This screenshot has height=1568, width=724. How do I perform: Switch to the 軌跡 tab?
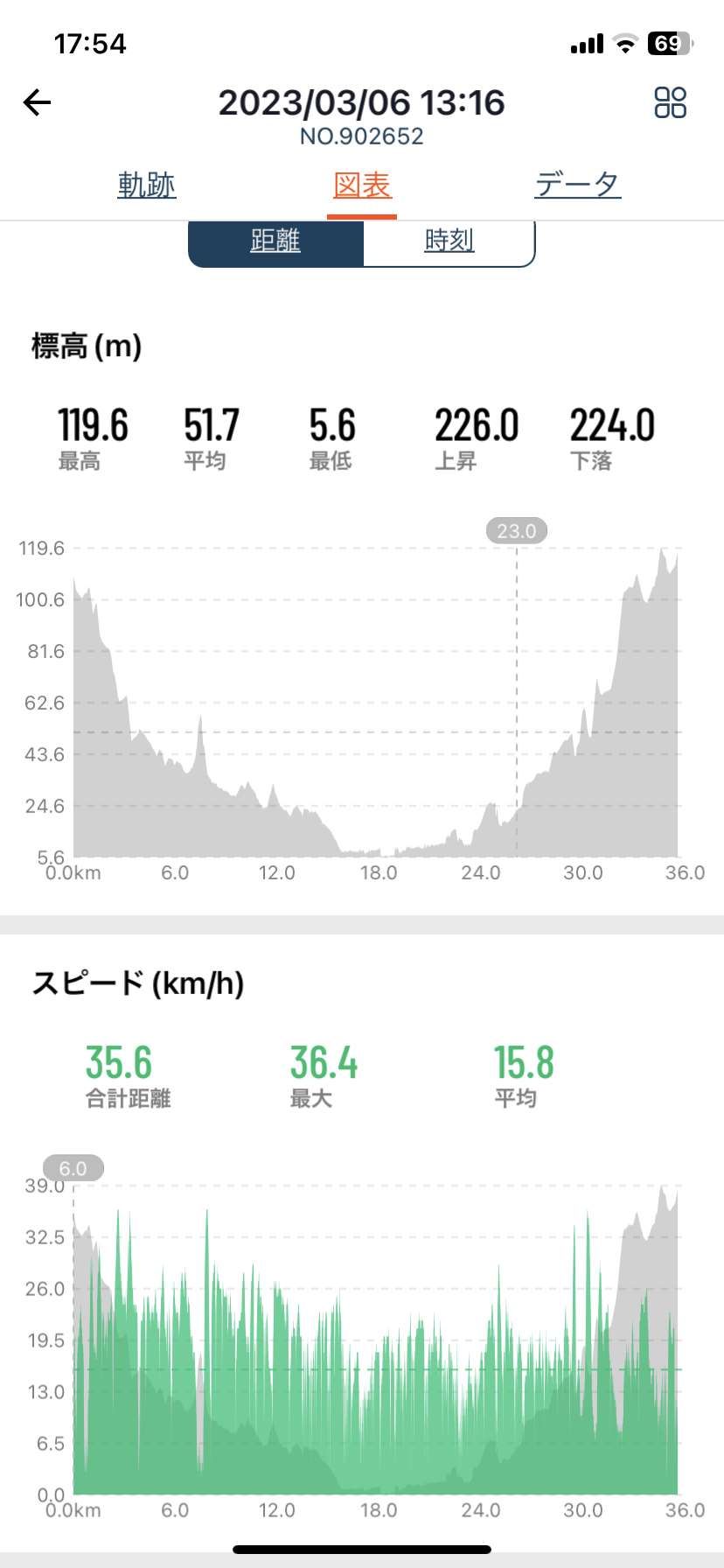click(147, 185)
